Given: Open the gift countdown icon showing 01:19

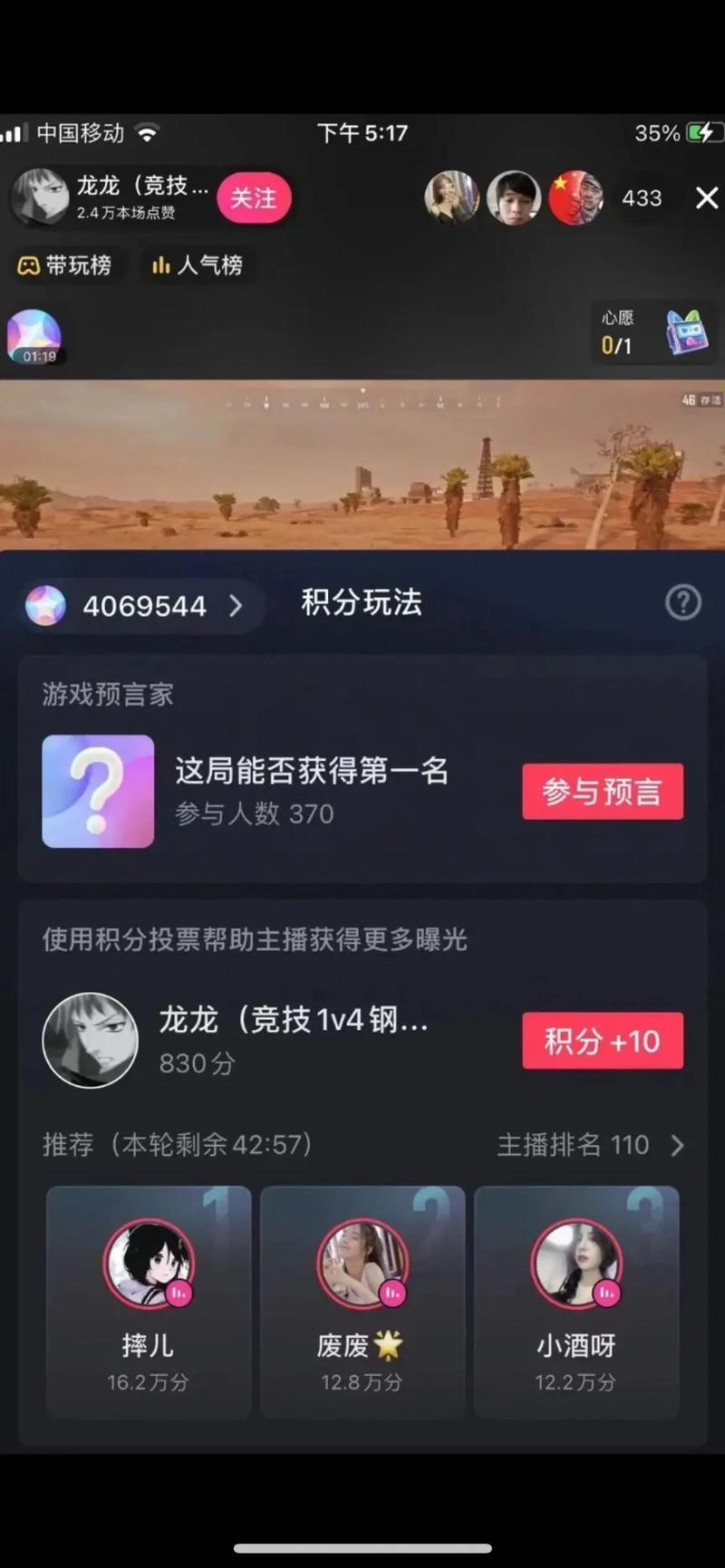Looking at the screenshot, I should pyautogui.click(x=34, y=337).
